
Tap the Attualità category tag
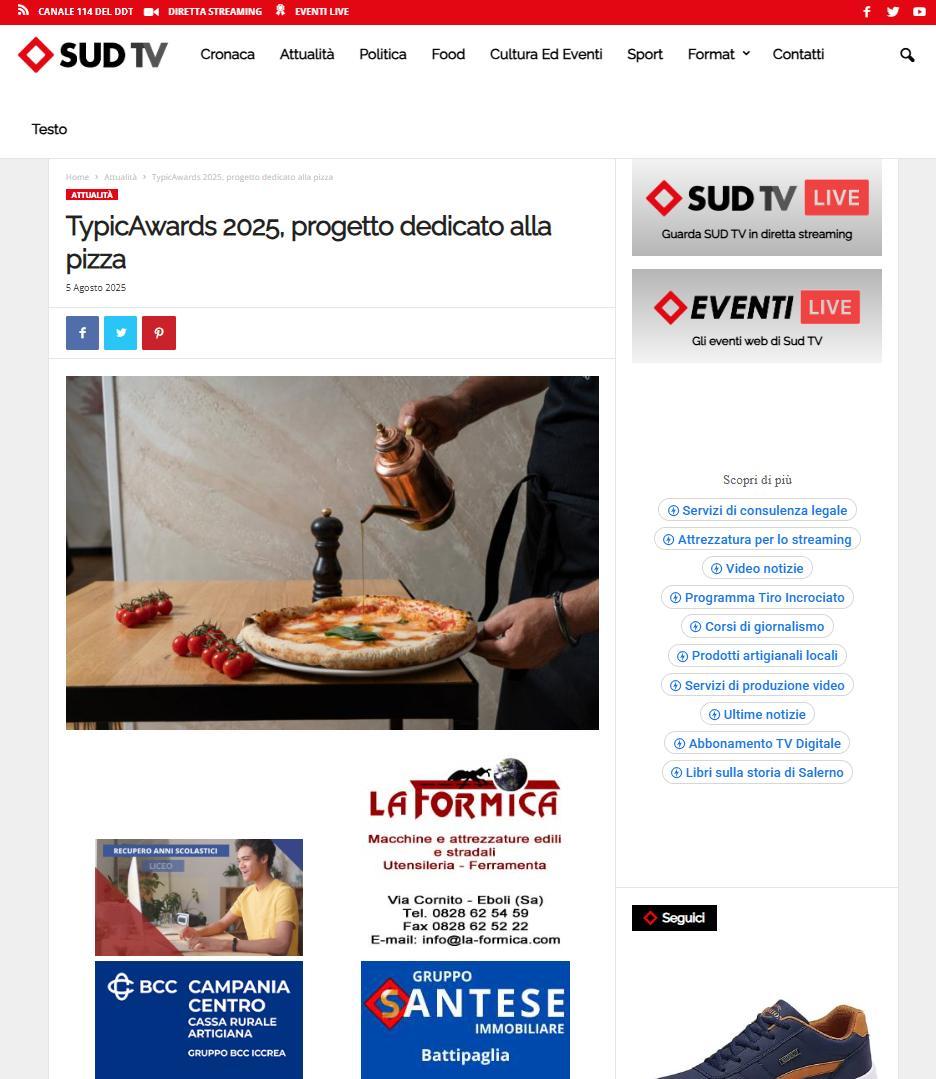point(92,195)
